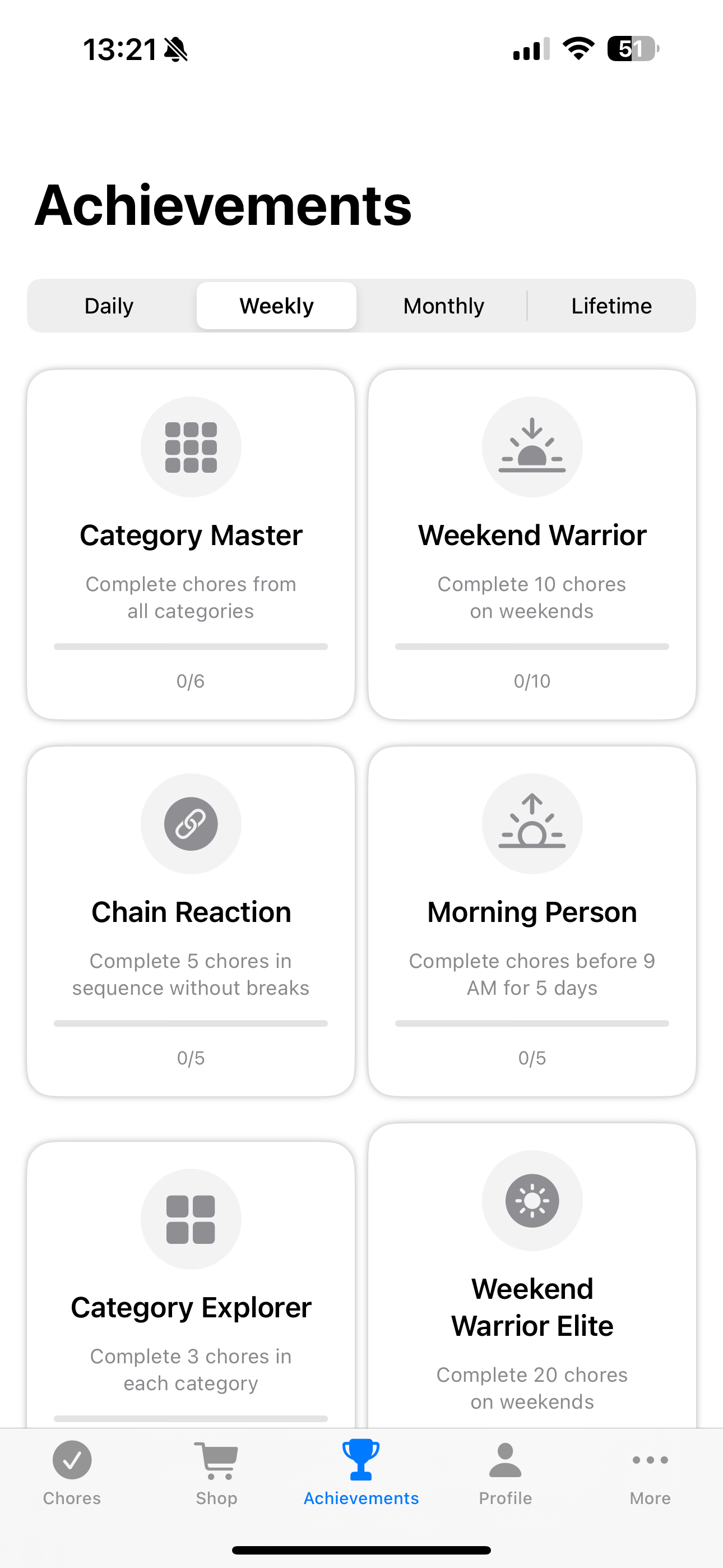Switch to the Monthly tab
723x1568 pixels.
443,306
